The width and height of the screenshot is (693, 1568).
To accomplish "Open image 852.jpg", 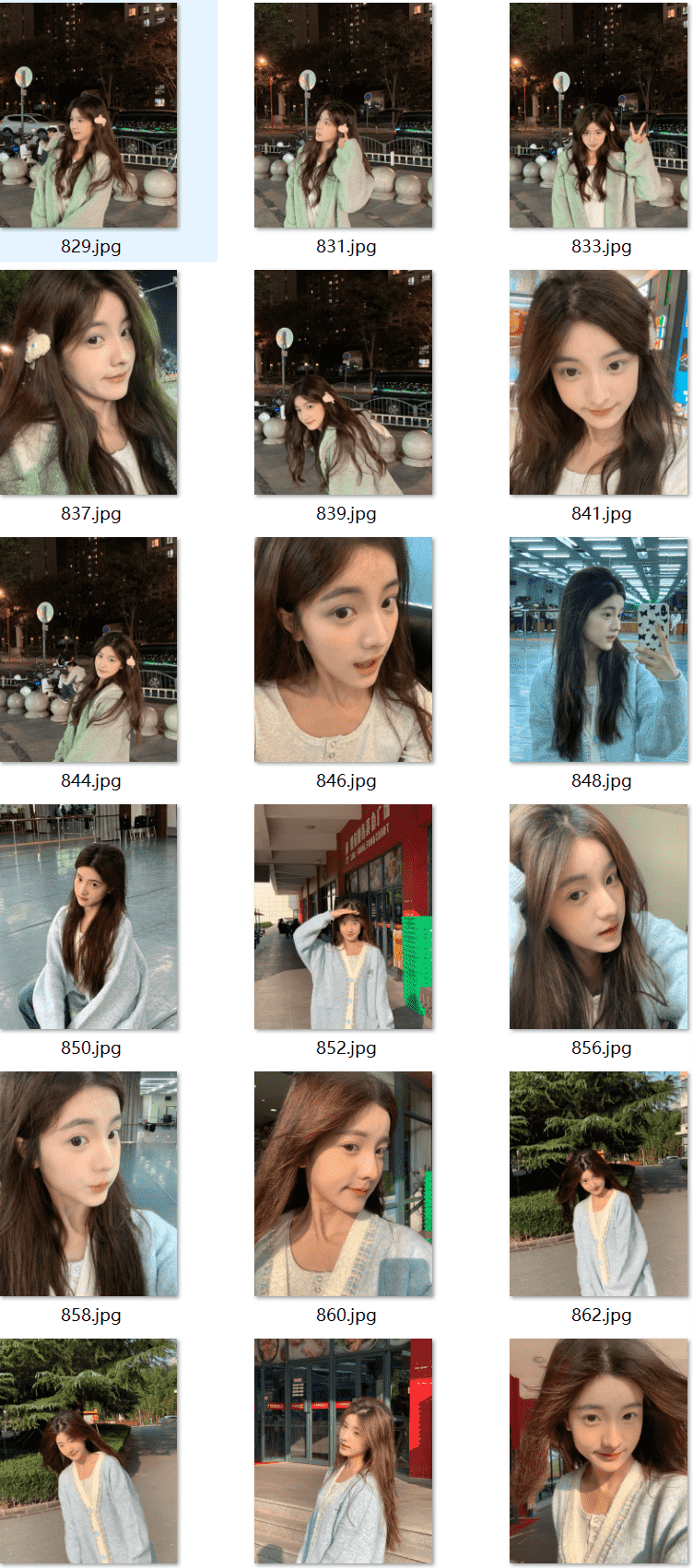I will 343,917.
